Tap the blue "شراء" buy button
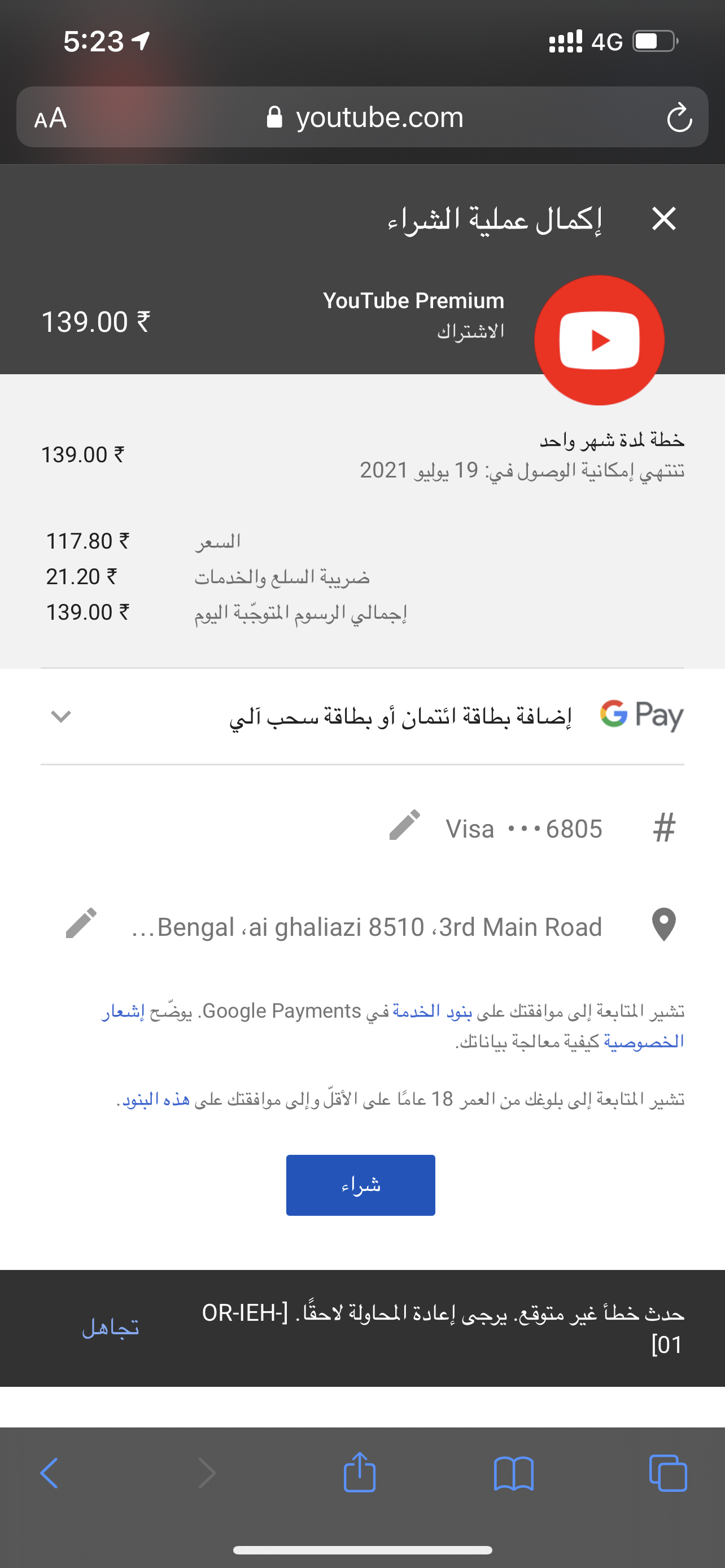 click(360, 1185)
